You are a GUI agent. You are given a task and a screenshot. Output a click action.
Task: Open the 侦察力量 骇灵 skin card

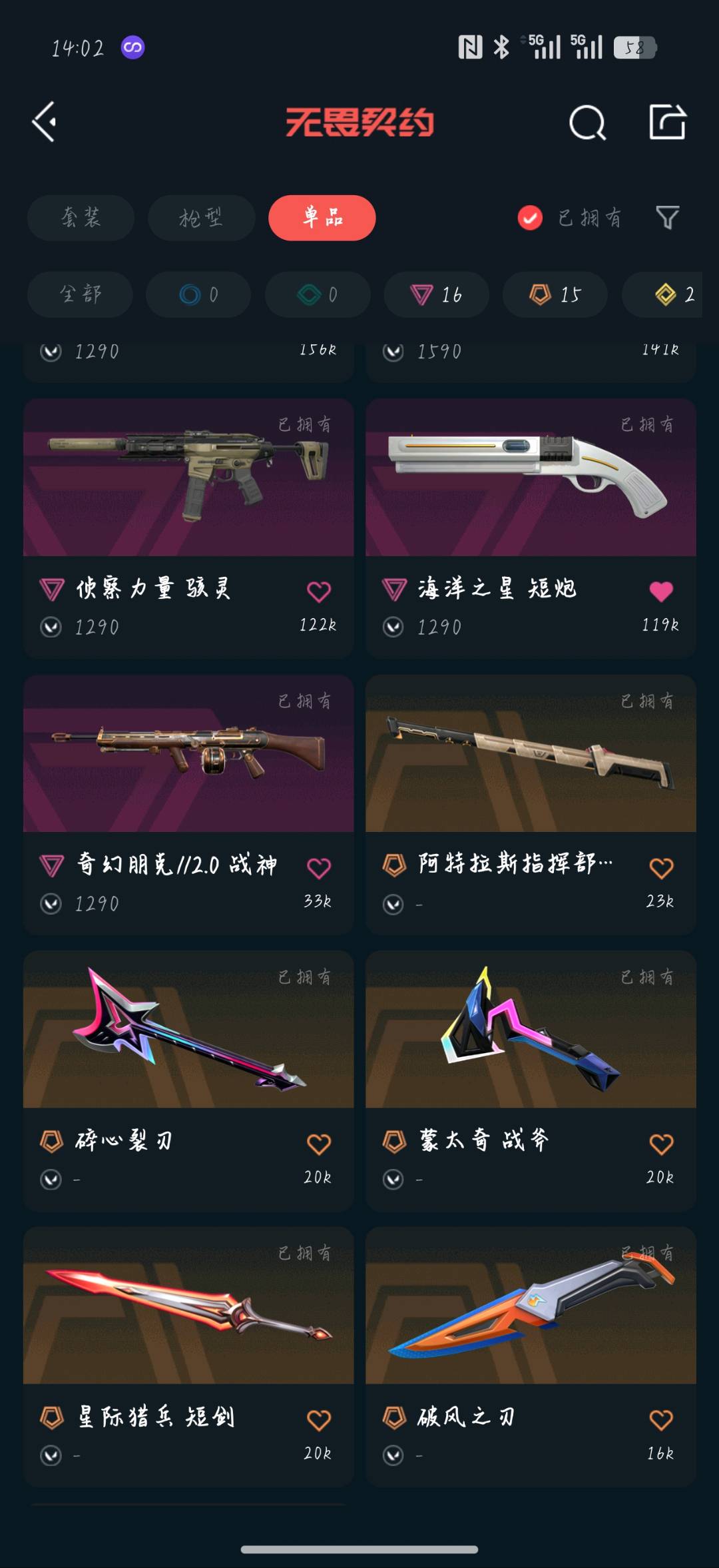[x=188, y=529]
